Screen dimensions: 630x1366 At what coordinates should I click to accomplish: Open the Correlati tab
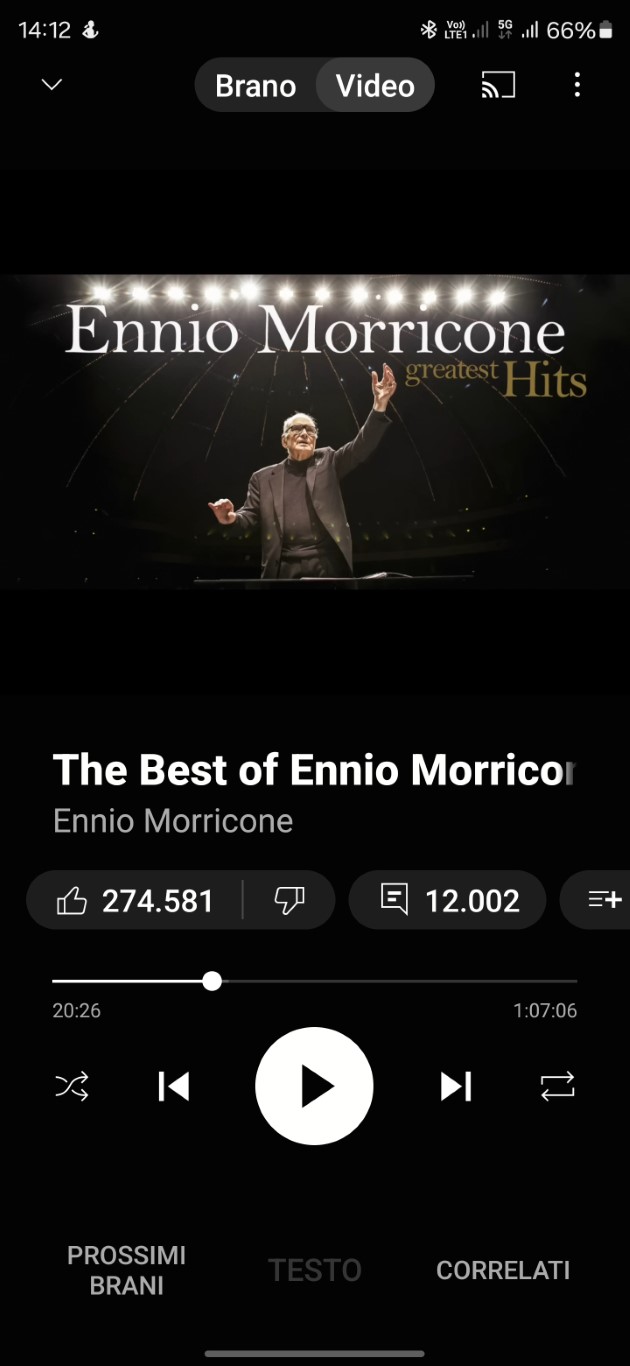click(x=503, y=1271)
